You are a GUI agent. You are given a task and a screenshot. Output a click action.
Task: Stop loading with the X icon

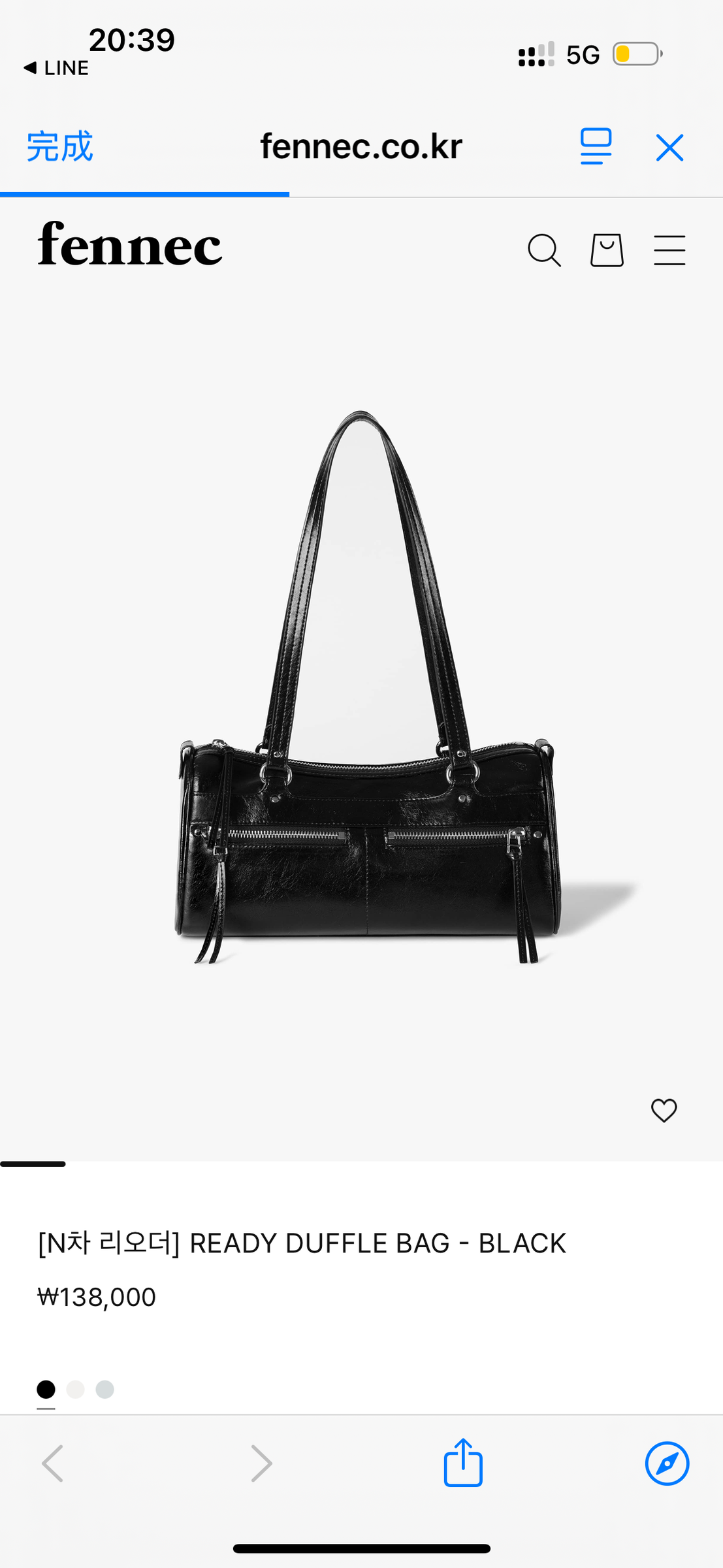coord(669,148)
